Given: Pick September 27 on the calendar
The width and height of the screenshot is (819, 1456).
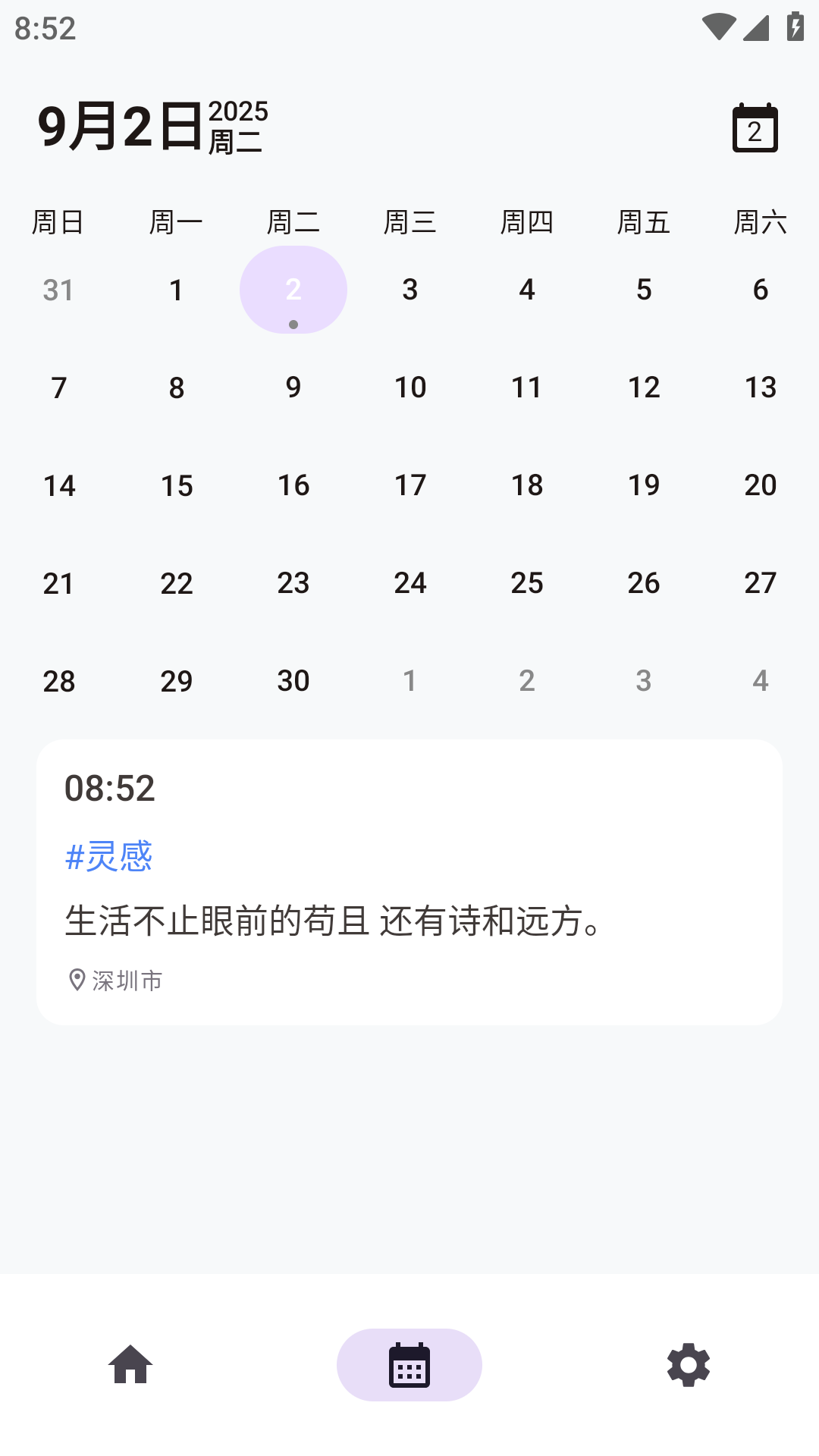Looking at the screenshot, I should click(x=761, y=583).
